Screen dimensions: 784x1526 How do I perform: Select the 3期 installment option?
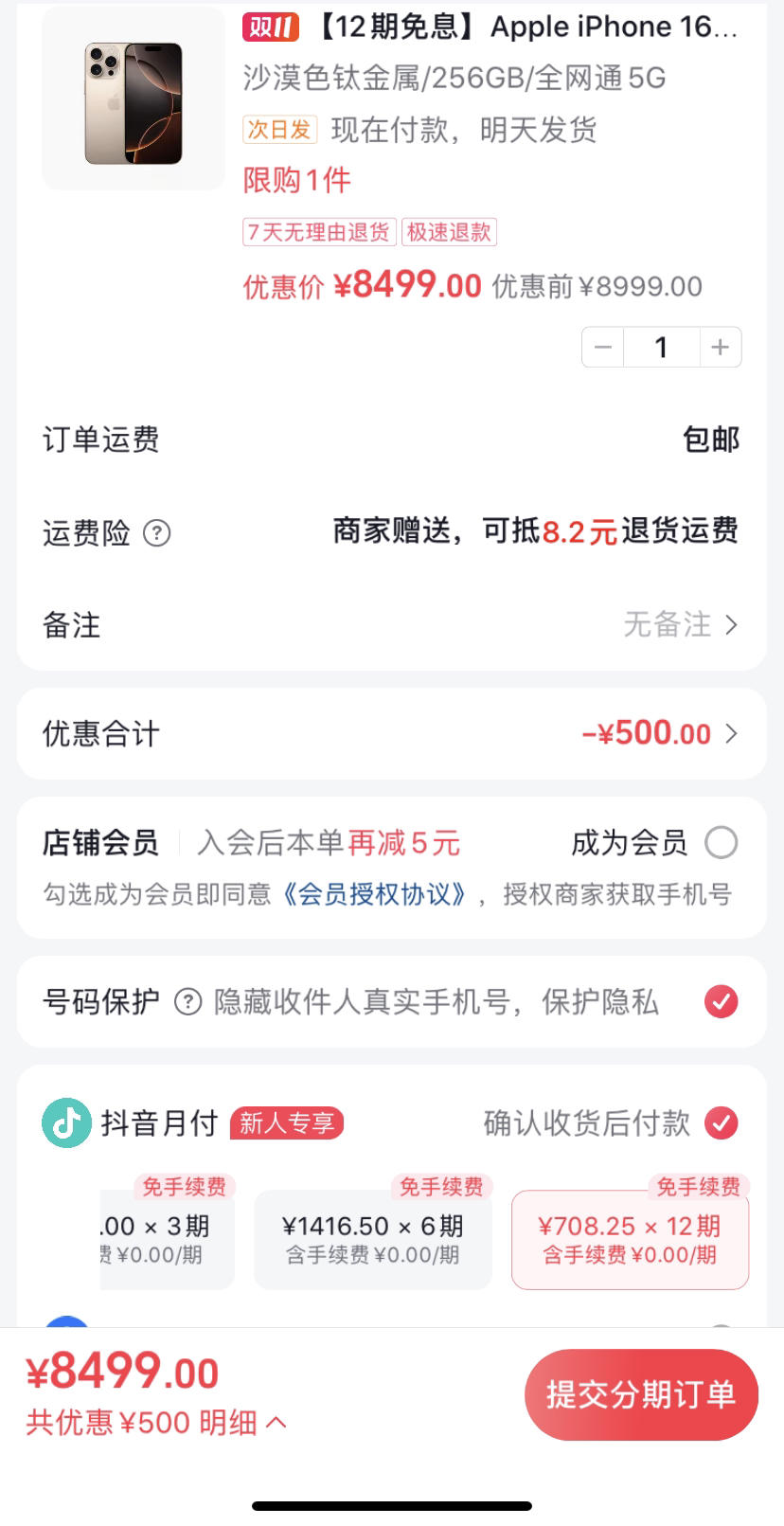(167, 1240)
